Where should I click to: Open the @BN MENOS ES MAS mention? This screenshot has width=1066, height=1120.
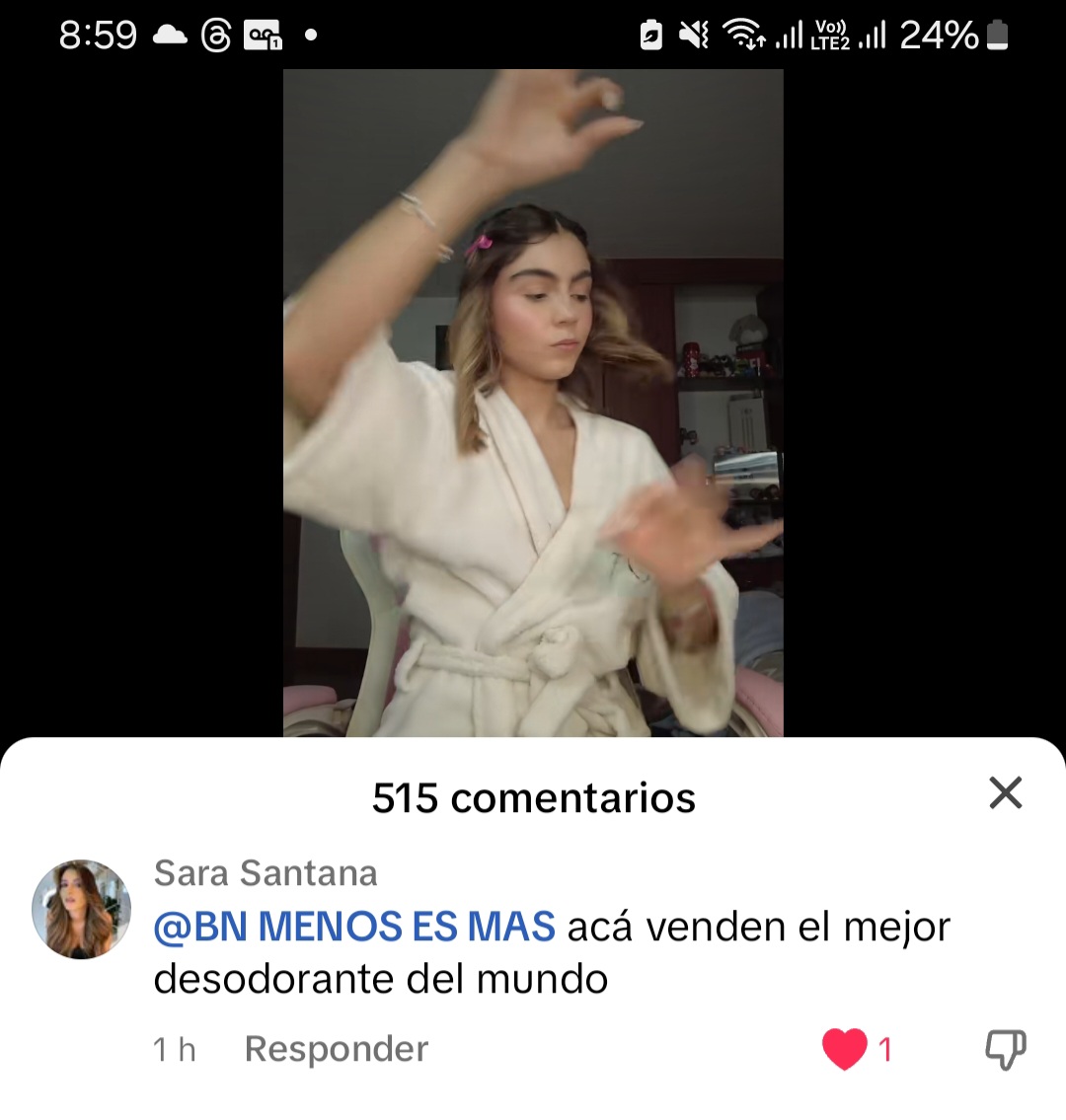354,927
